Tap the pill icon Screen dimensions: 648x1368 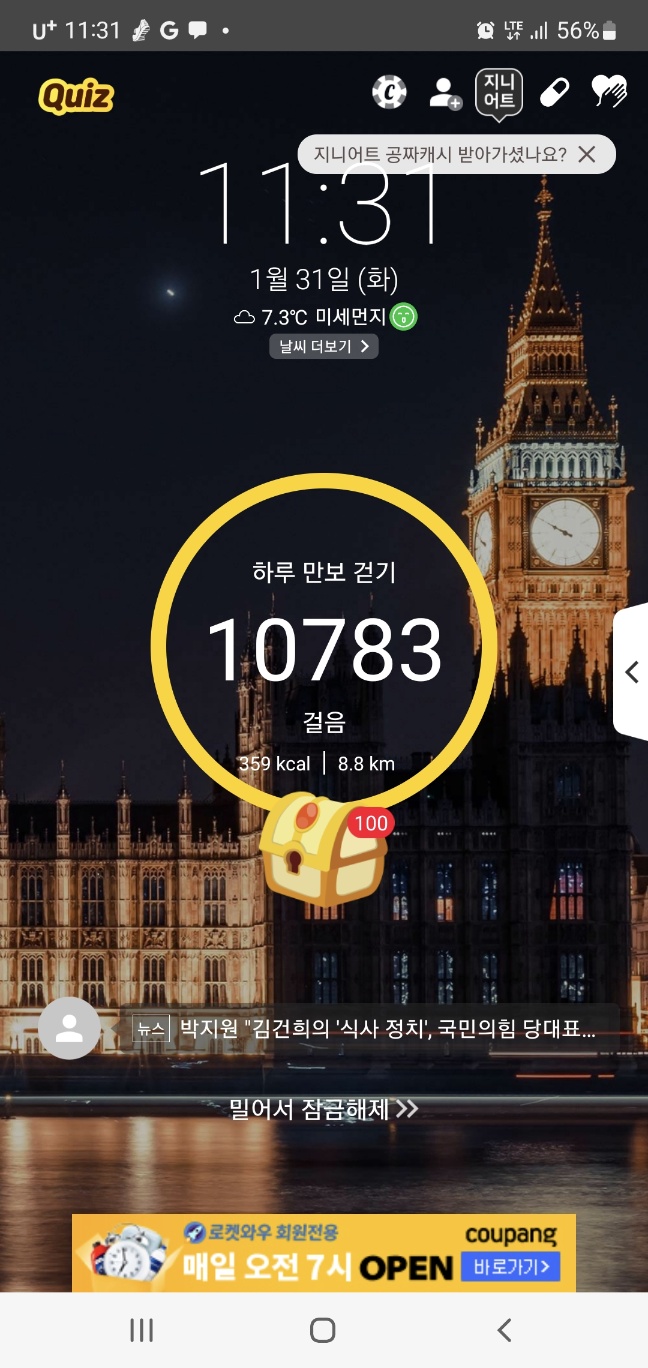554,93
